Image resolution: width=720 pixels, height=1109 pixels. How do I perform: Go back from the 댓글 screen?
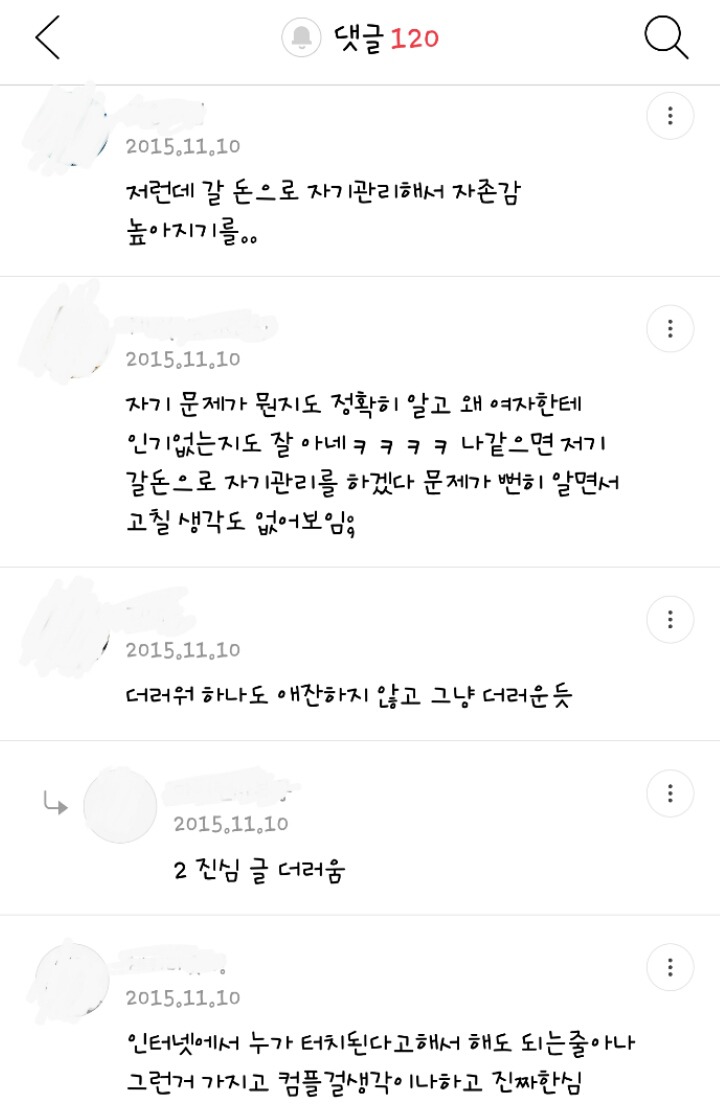click(47, 39)
